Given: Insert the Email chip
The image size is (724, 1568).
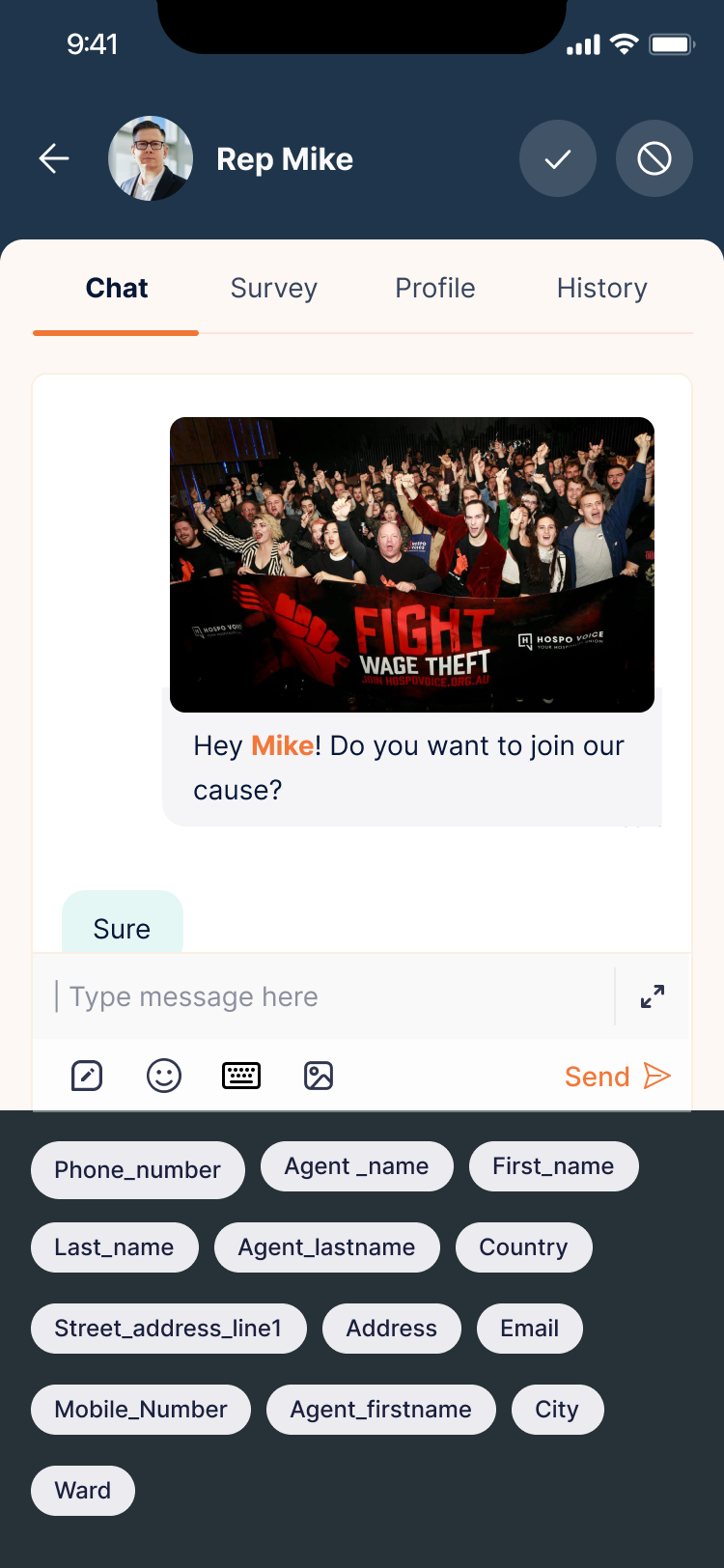Looking at the screenshot, I should pos(529,1329).
